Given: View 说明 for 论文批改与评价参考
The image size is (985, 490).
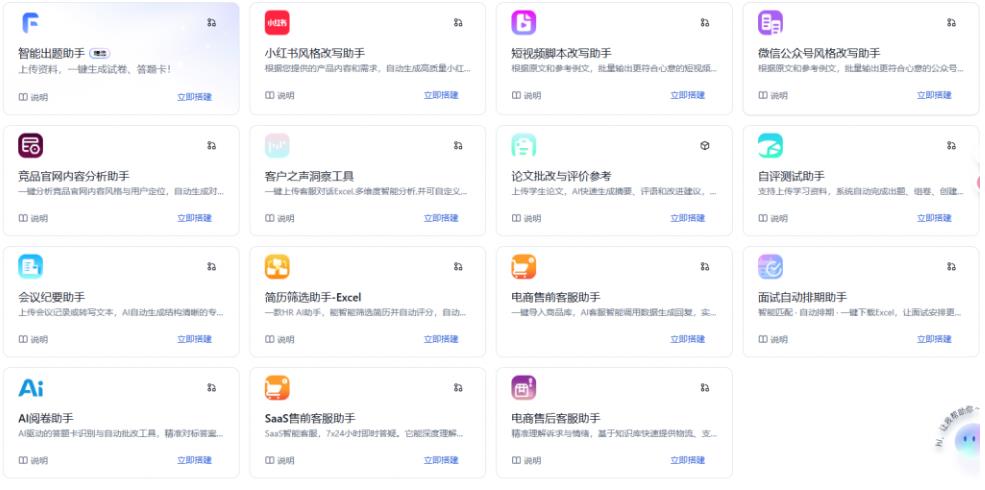Looking at the screenshot, I should pyautogui.click(x=526, y=218).
